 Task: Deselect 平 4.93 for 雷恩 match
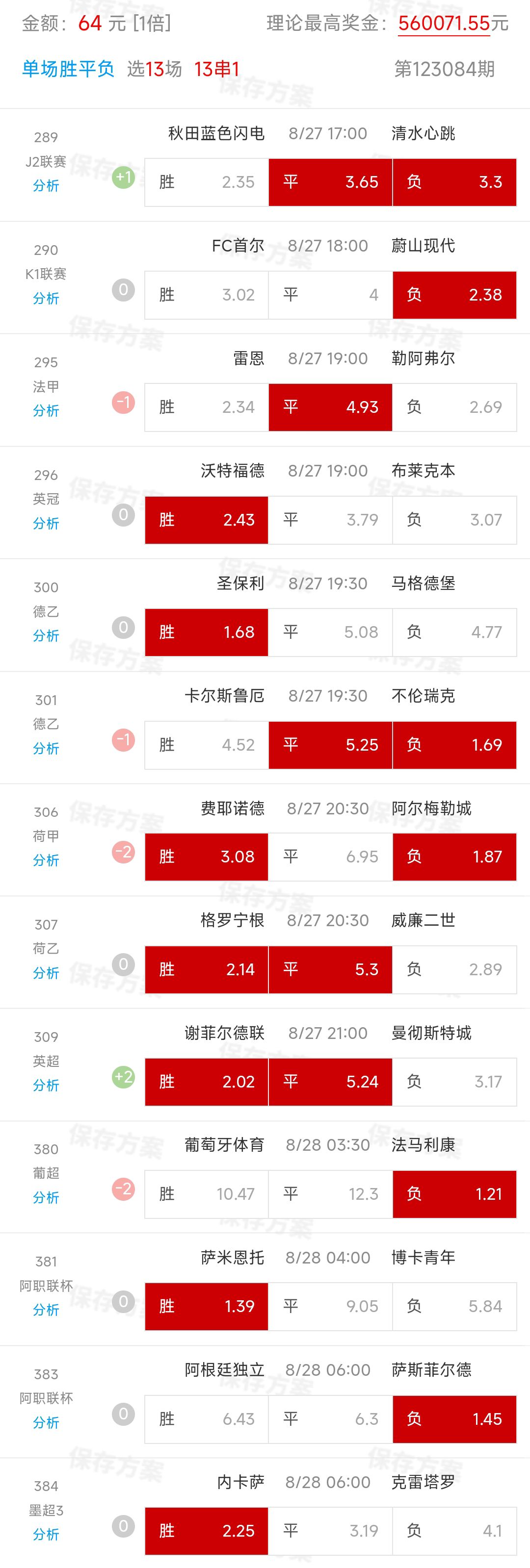[330, 407]
